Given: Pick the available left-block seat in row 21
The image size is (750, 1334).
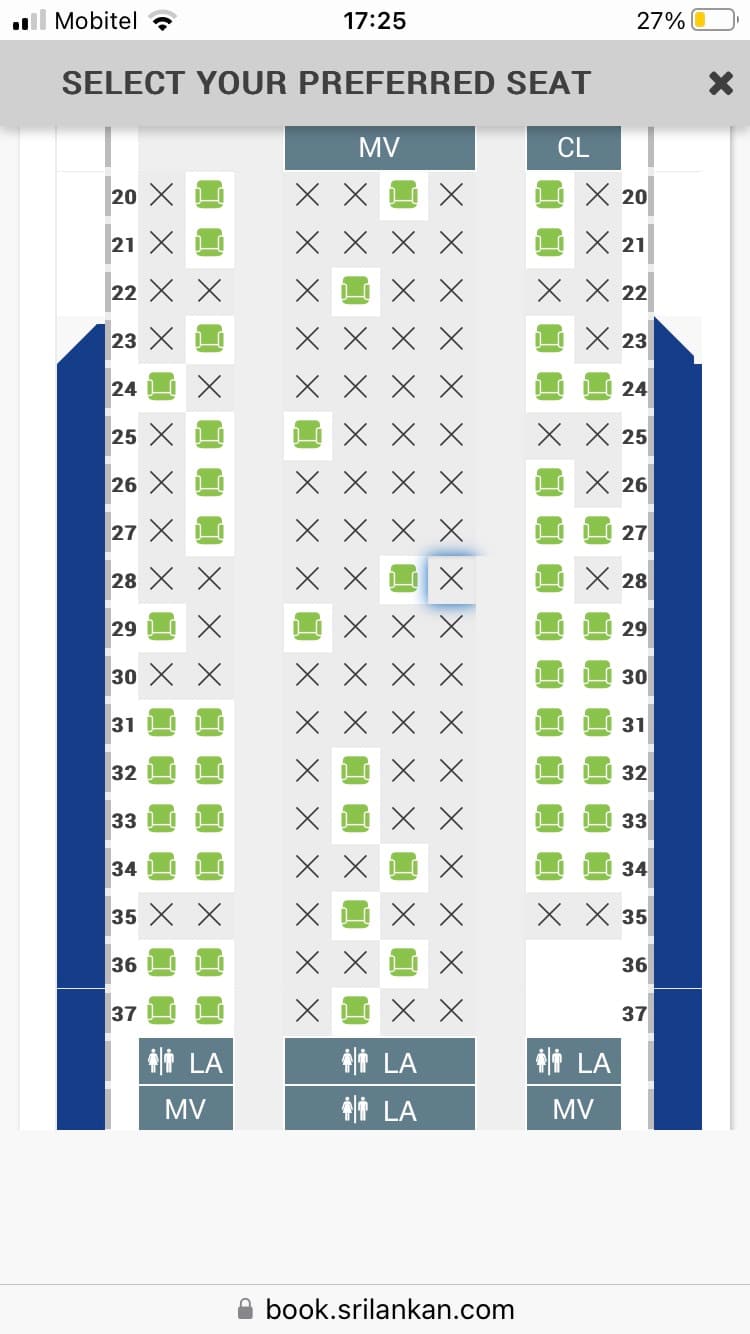Looking at the screenshot, I should [209, 243].
